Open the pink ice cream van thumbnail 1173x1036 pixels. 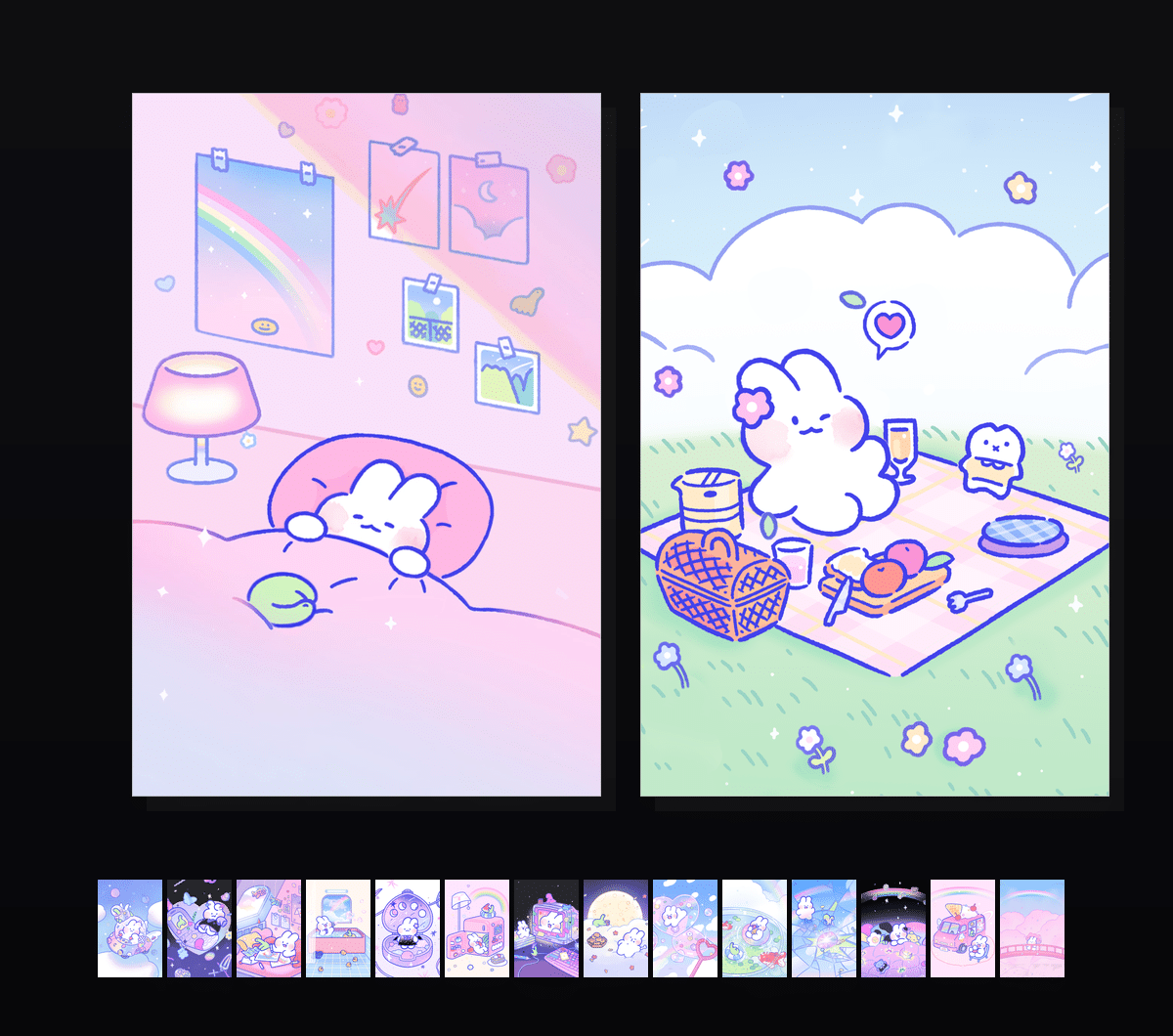pos(963,928)
